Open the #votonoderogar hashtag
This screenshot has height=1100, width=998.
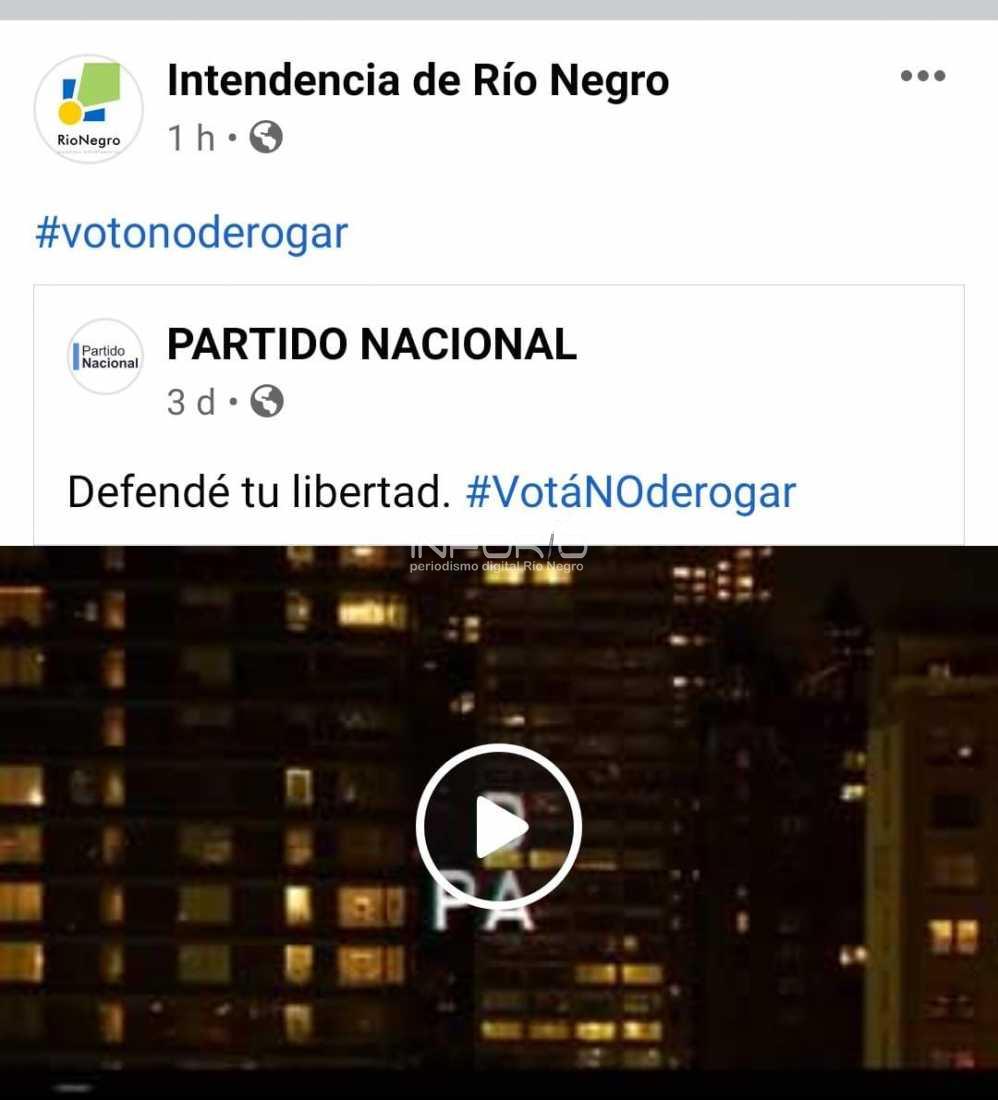191,233
